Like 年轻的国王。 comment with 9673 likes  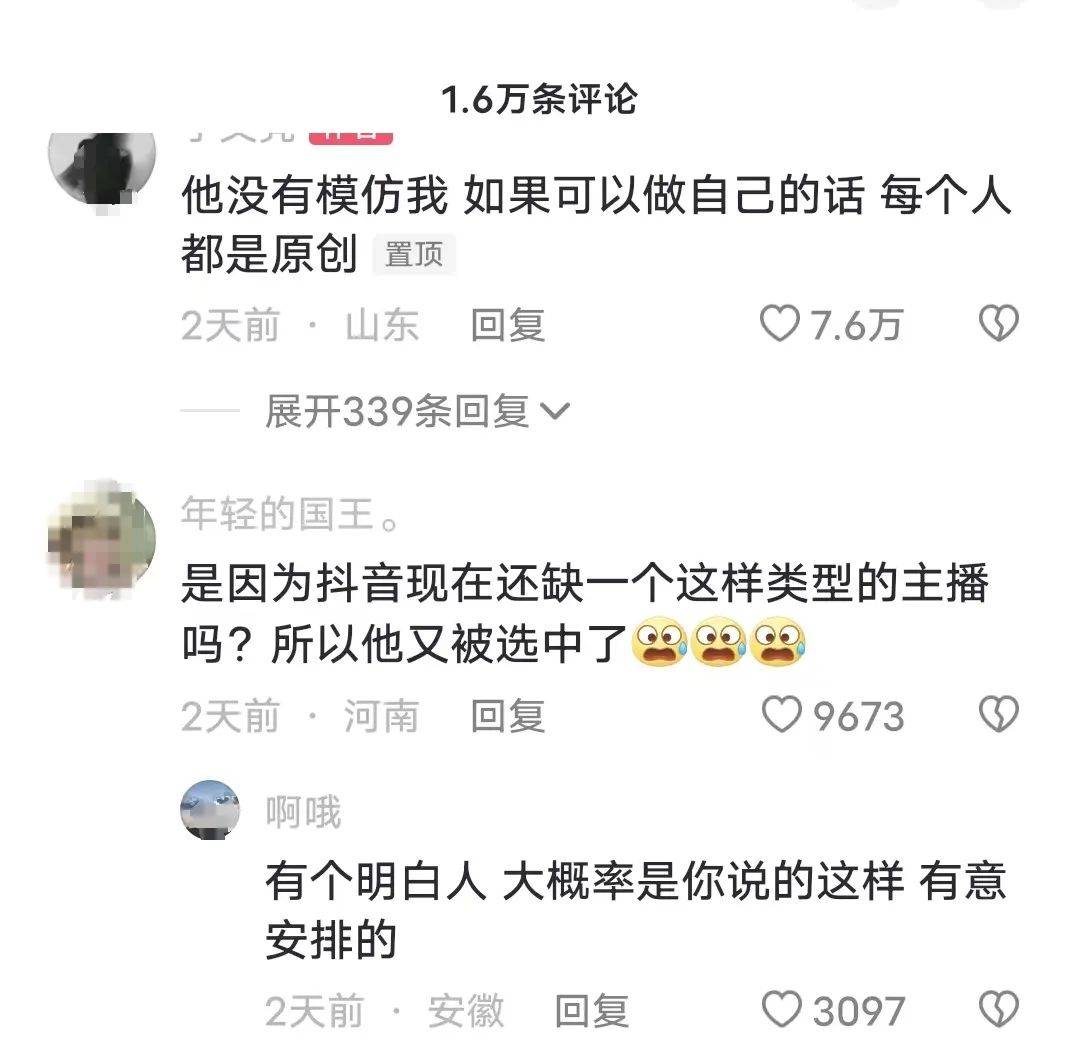[x=781, y=715]
